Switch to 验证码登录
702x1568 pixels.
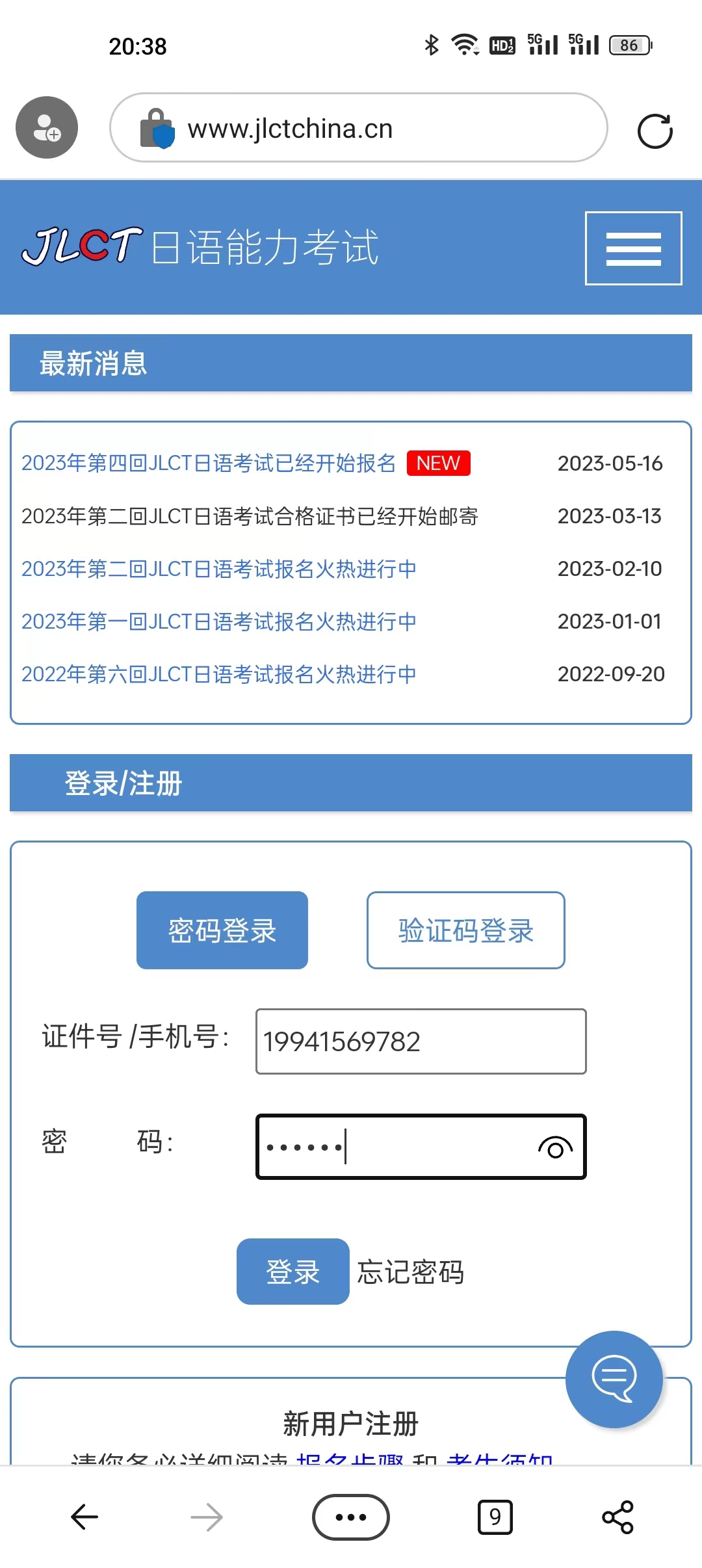(466, 930)
